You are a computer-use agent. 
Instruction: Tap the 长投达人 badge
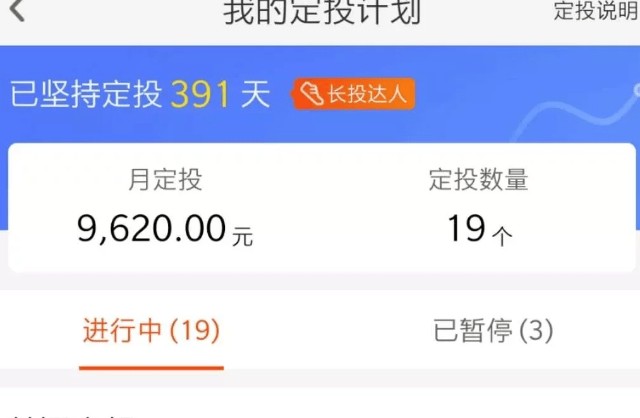click(353, 95)
